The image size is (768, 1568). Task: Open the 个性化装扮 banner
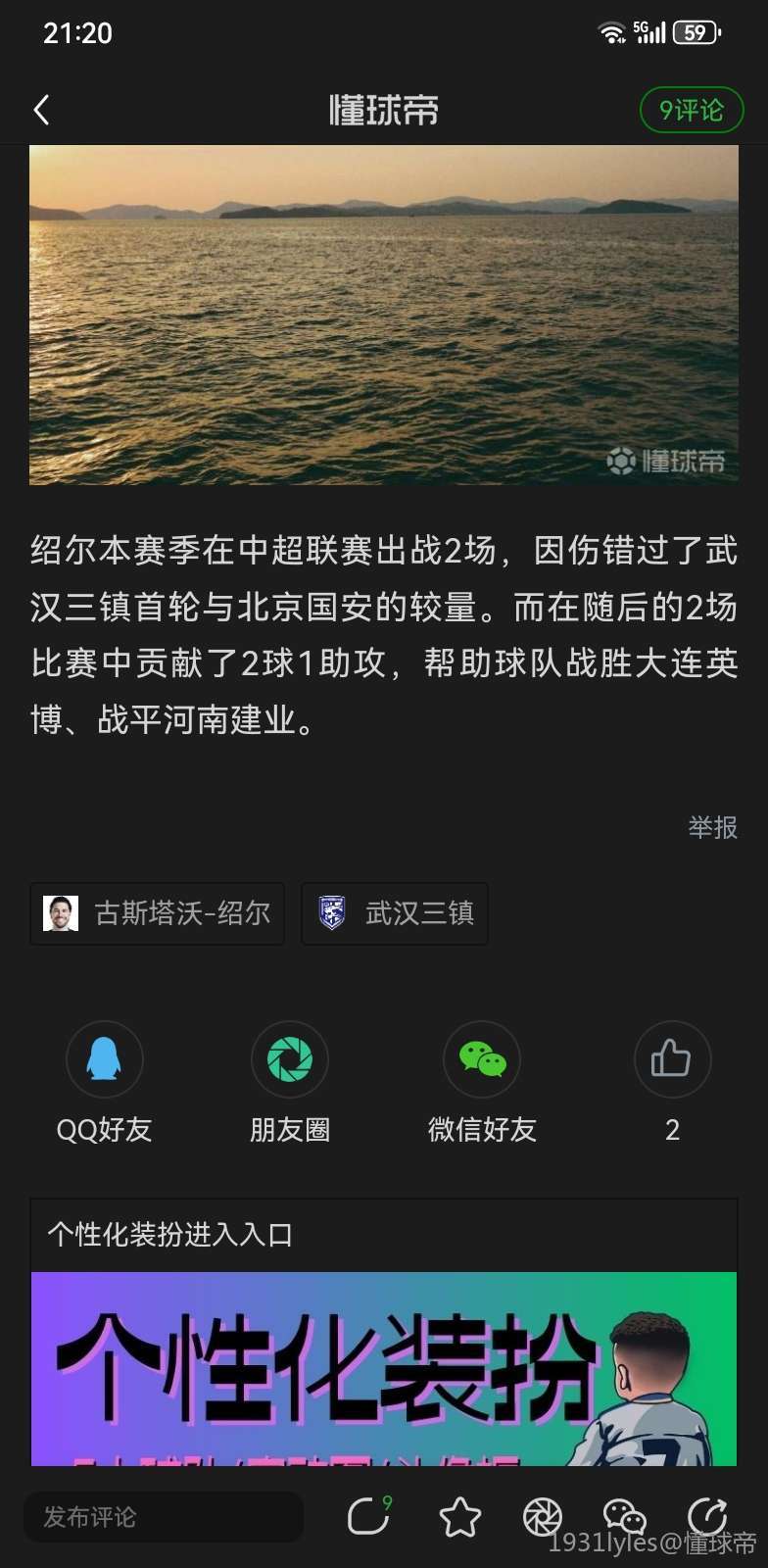click(x=384, y=1367)
